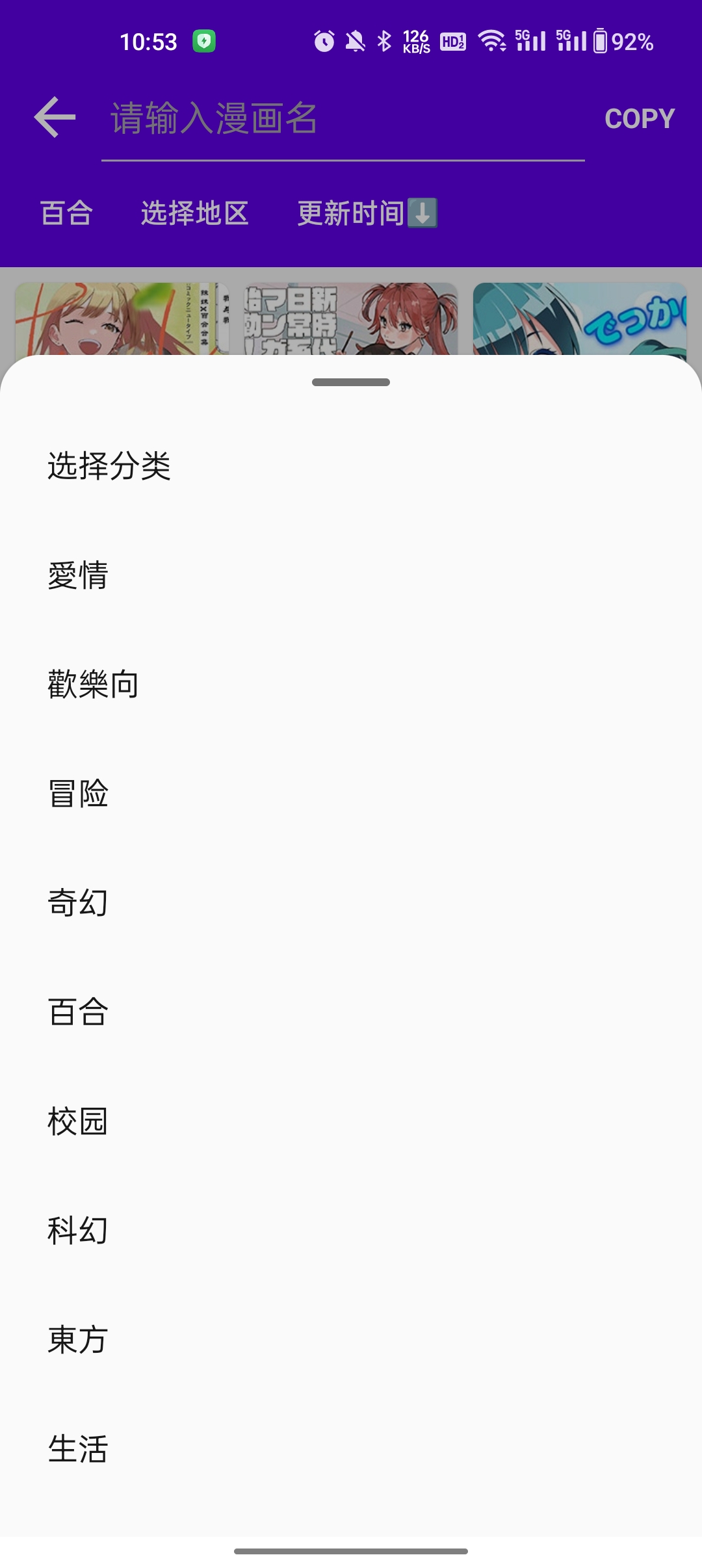Viewport: 702px width, 1568px height.
Task: Tap the 请输入漫画名 search field
Action: [343, 119]
